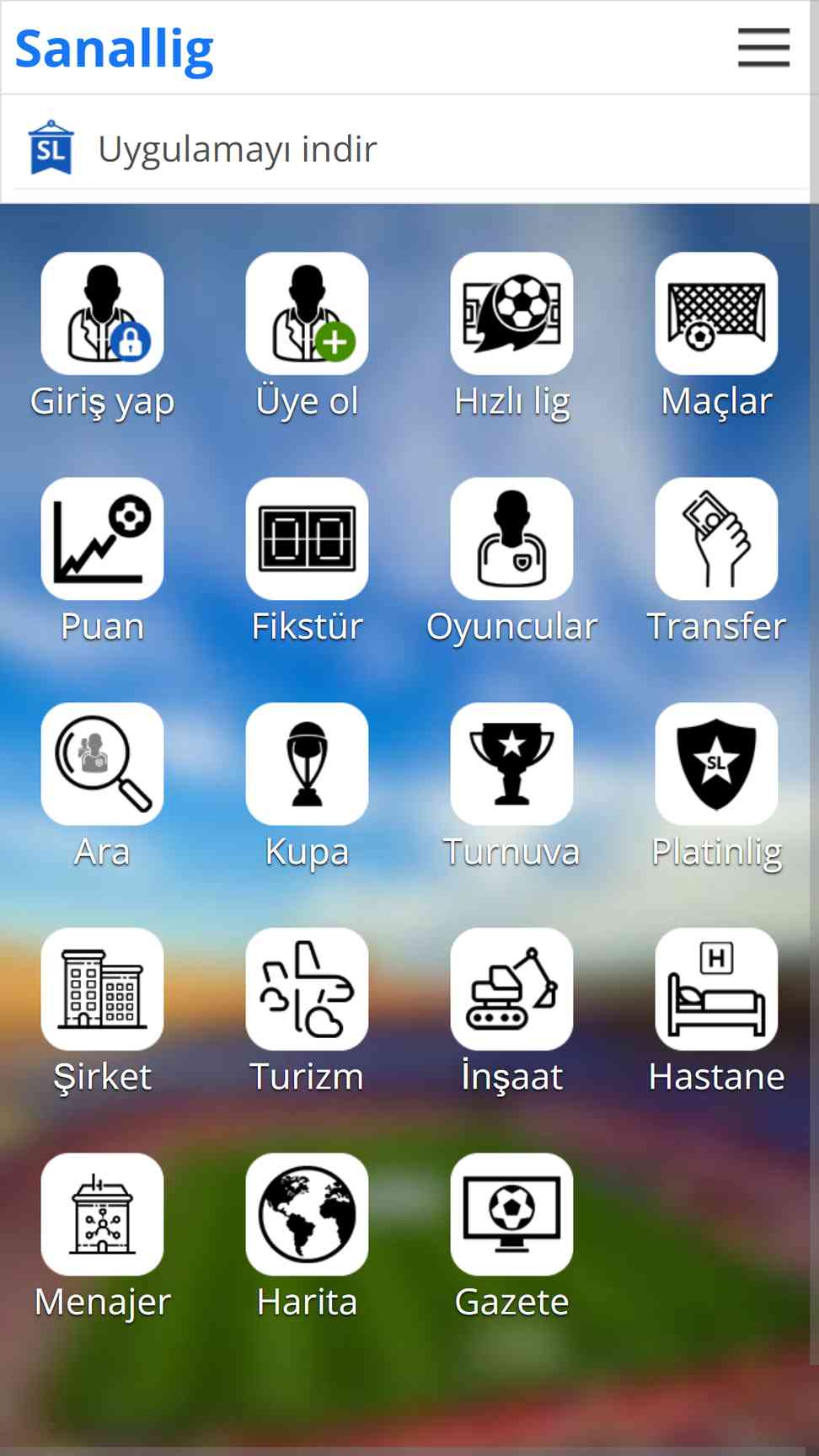Open Giriş yap login
The height and width of the screenshot is (1456, 819).
click(102, 313)
